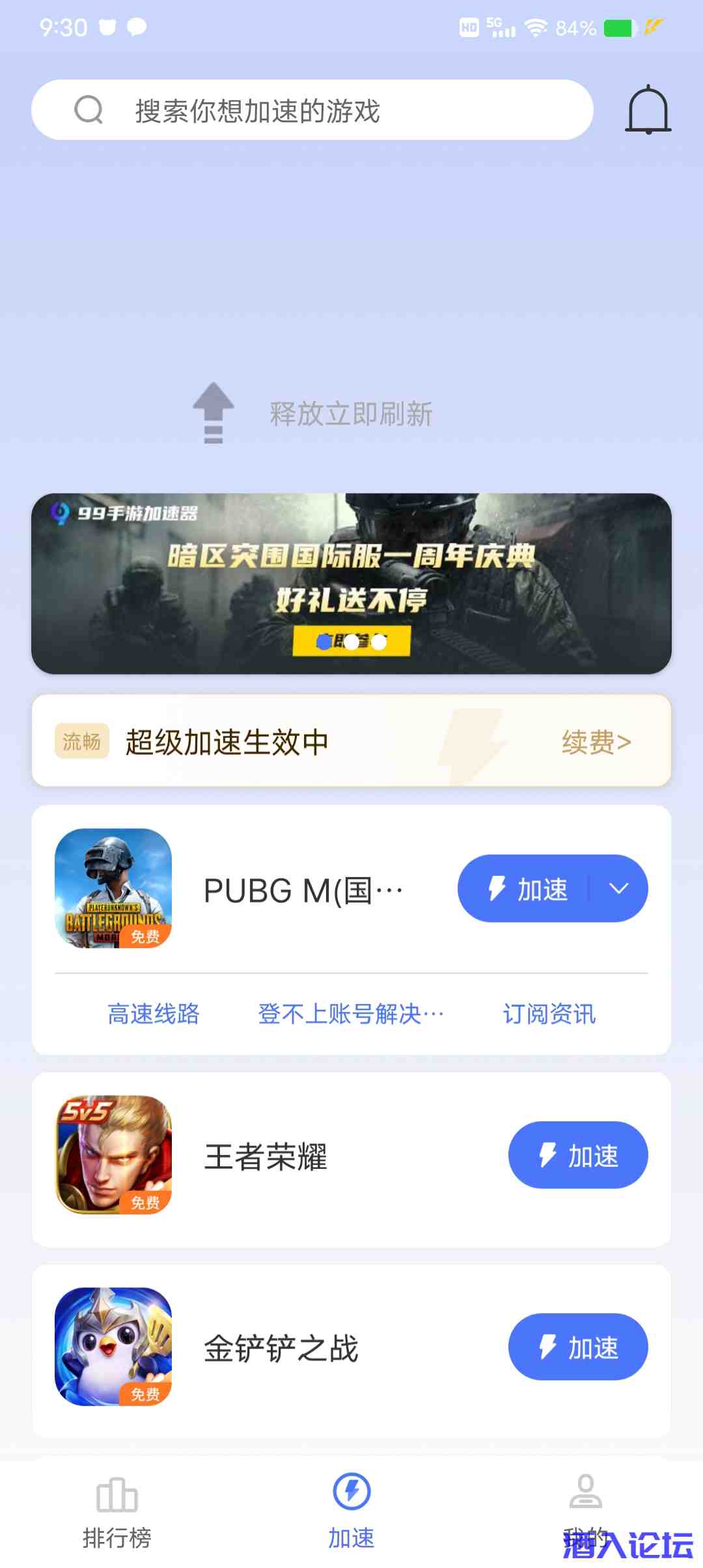
Task: Toggle the 流畅 mode badge
Action: coord(81,740)
